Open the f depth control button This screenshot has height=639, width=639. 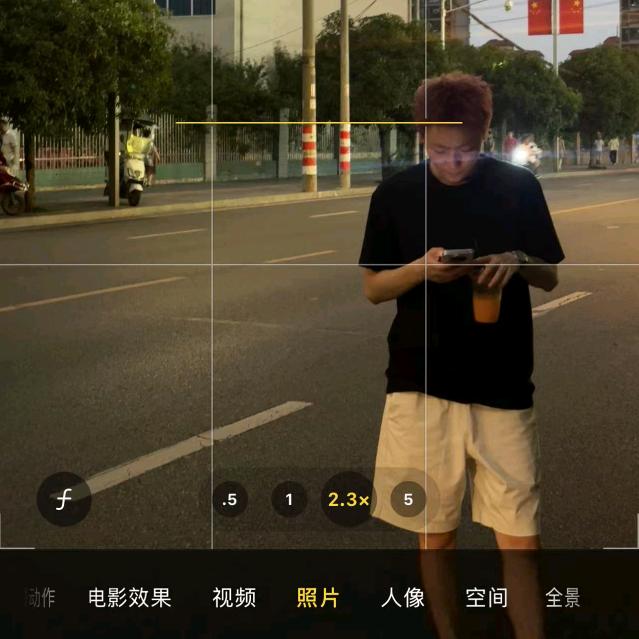tap(64, 499)
